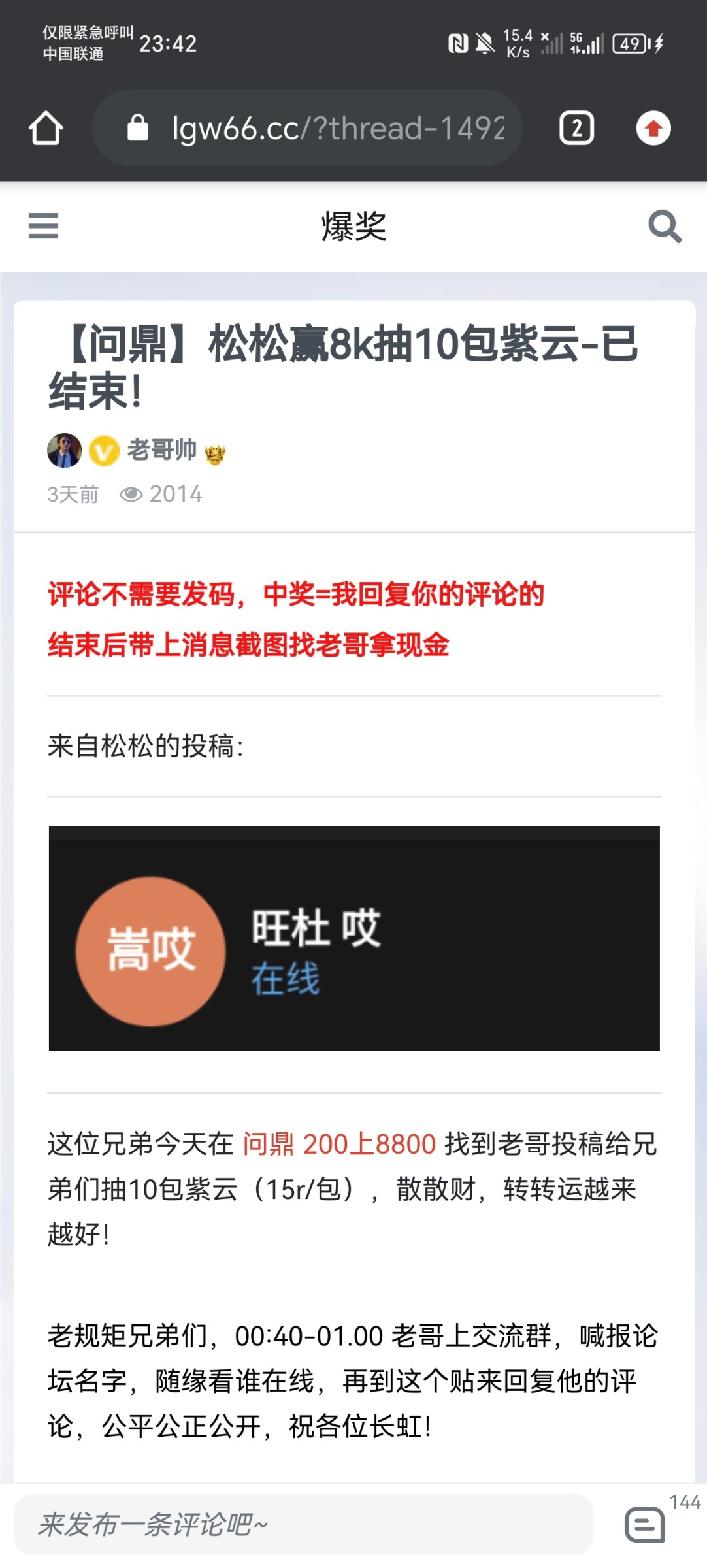Screen dimensions: 707x1568
Task: Open the hamburger drawer menu
Action: click(x=43, y=226)
